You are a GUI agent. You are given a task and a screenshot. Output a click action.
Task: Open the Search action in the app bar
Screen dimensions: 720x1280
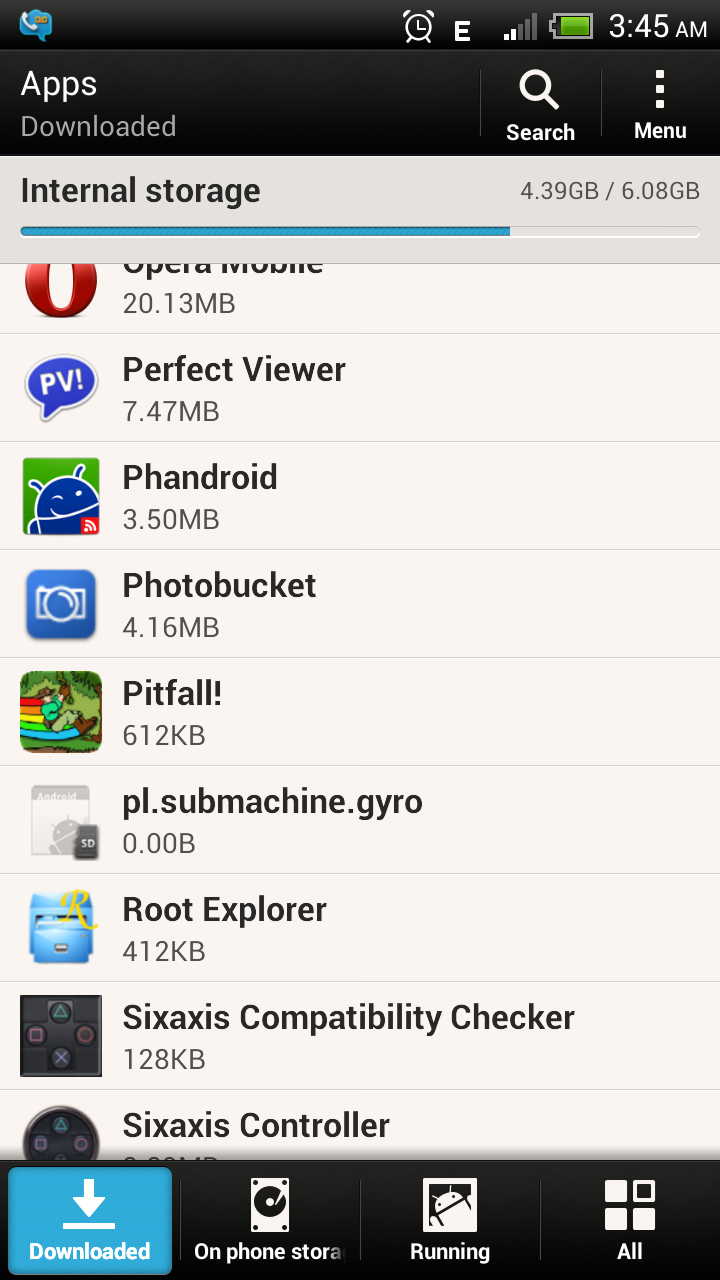pyautogui.click(x=540, y=105)
